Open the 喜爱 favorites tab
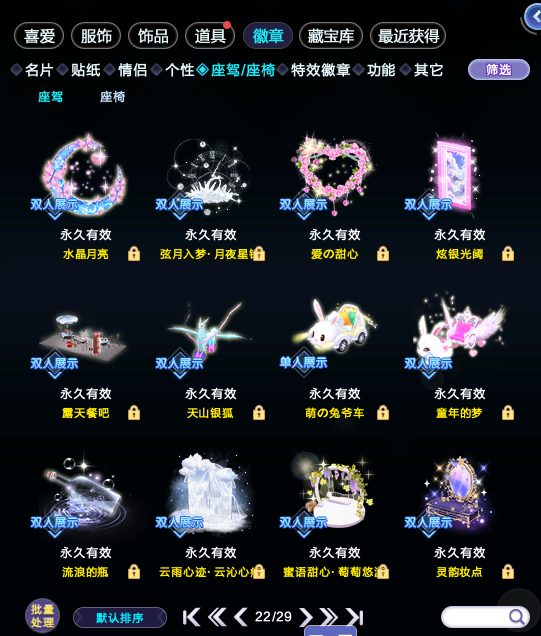This screenshot has width=541, height=636. point(39,36)
